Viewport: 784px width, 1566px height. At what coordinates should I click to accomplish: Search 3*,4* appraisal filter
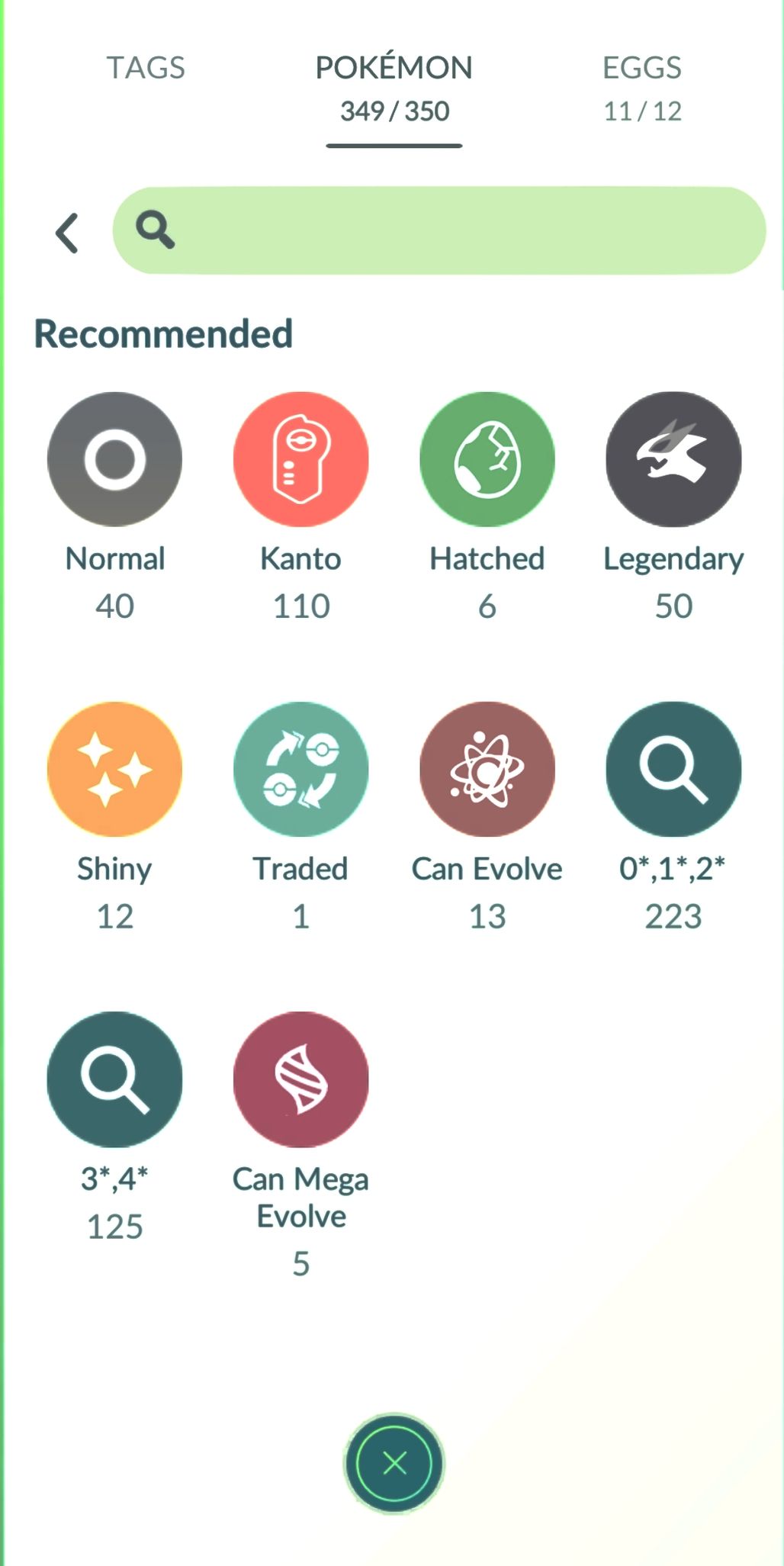pos(114,1079)
